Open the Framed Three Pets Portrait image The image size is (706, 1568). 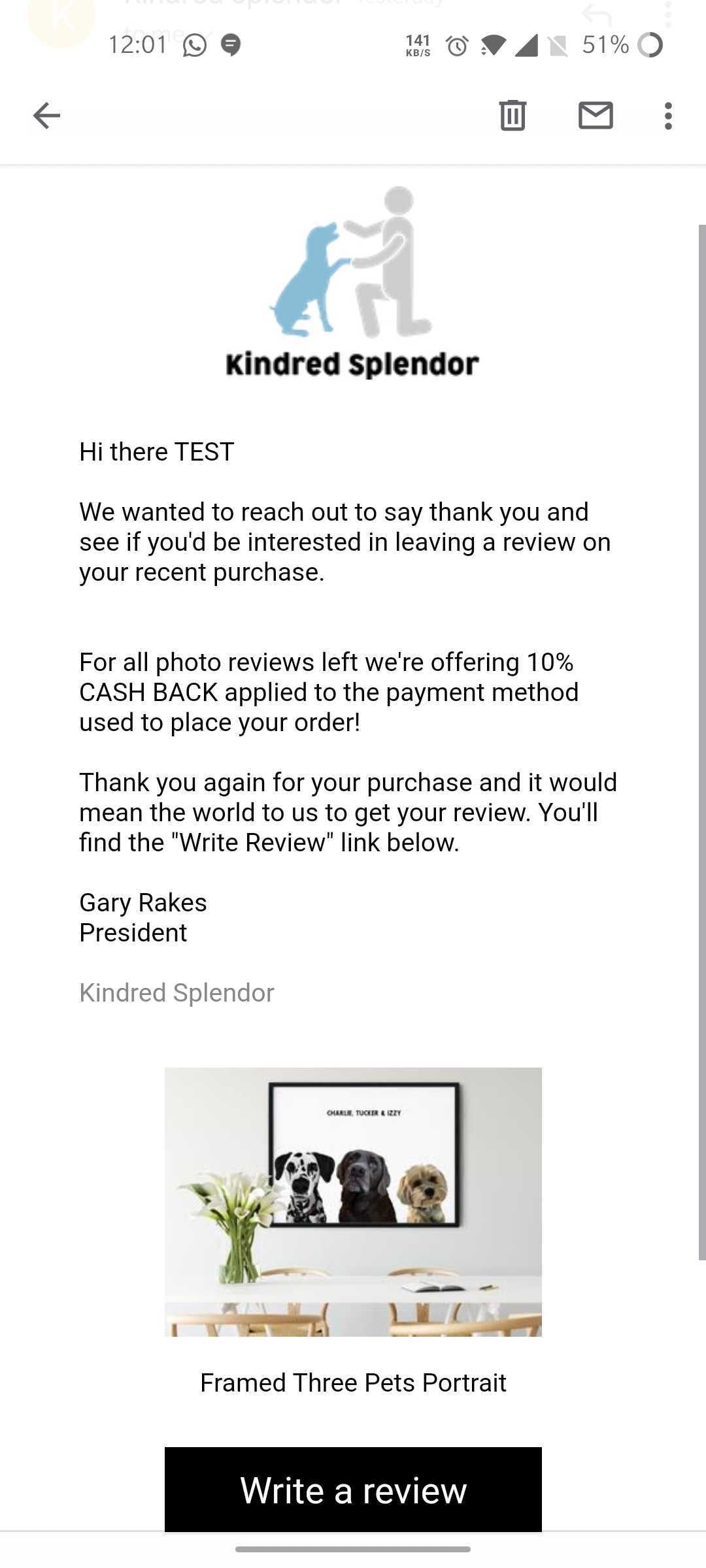[353, 1201]
